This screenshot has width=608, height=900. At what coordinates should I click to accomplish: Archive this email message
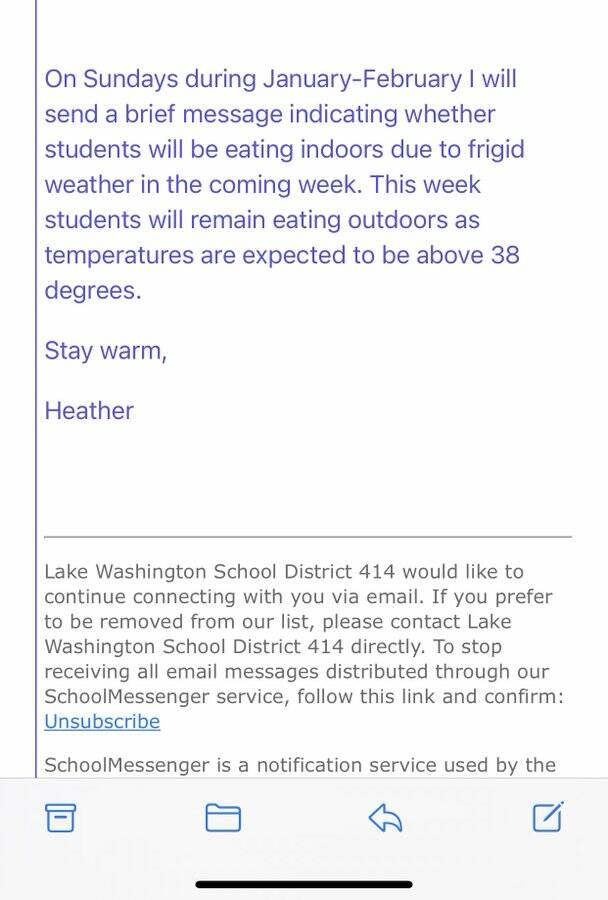pyautogui.click(x=61, y=818)
